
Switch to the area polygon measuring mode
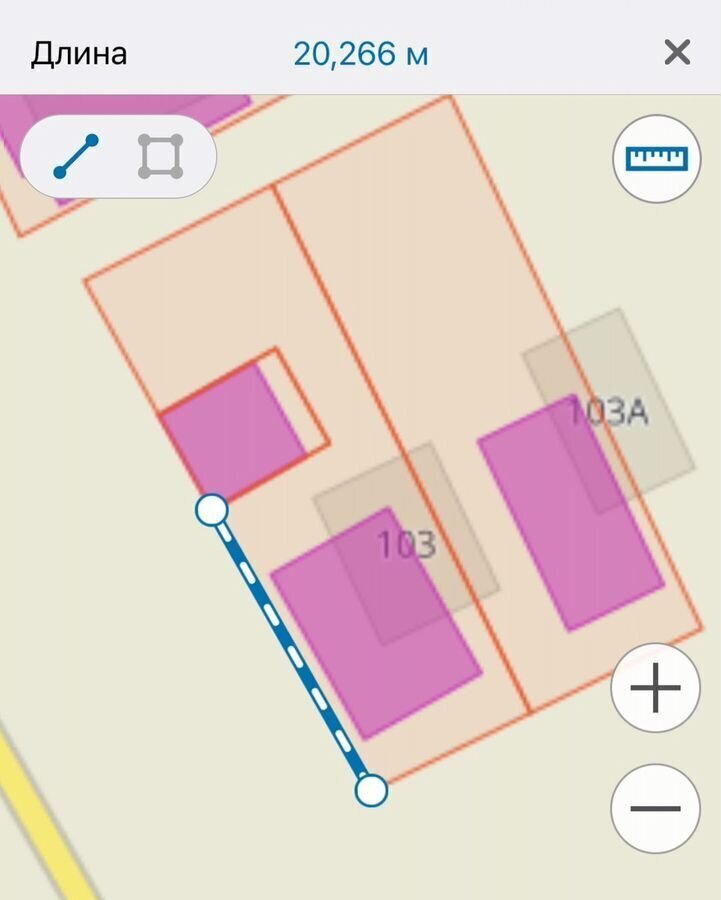click(x=160, y=157)
